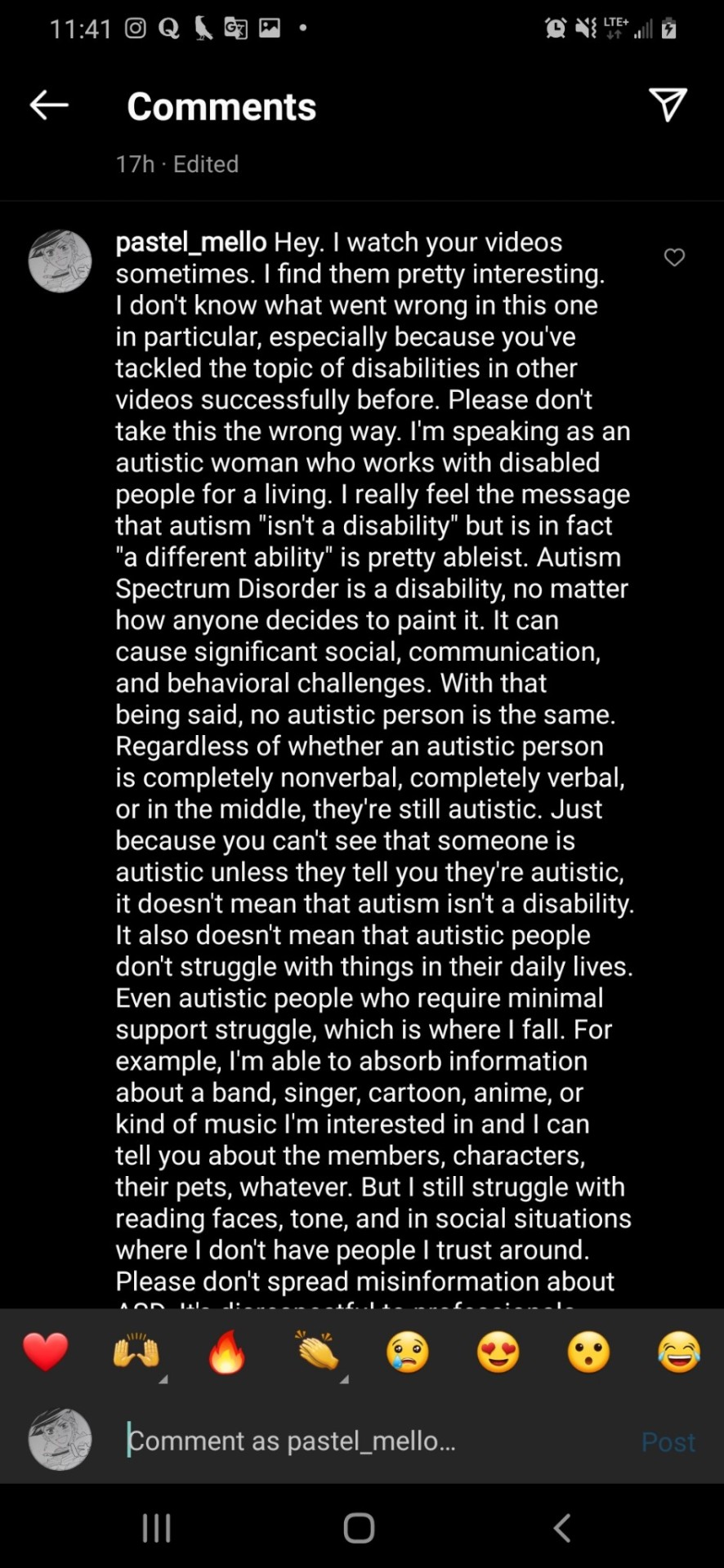Focus the 'Comment as pastel_mello' field
This screenshot has width=724, height=1568.
(x=368, y=1441)
